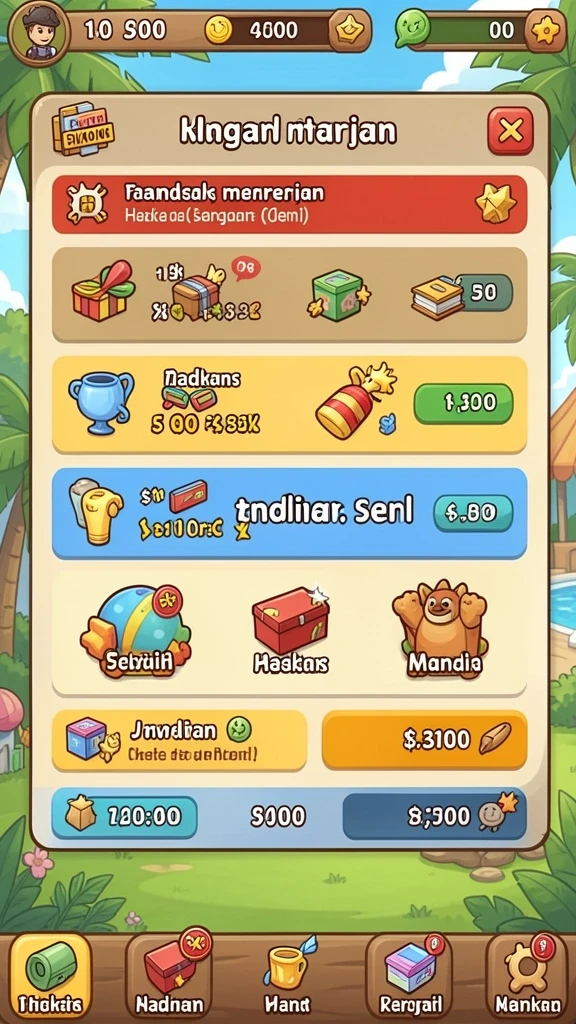Switch to the Hand tab

[288, 976]
